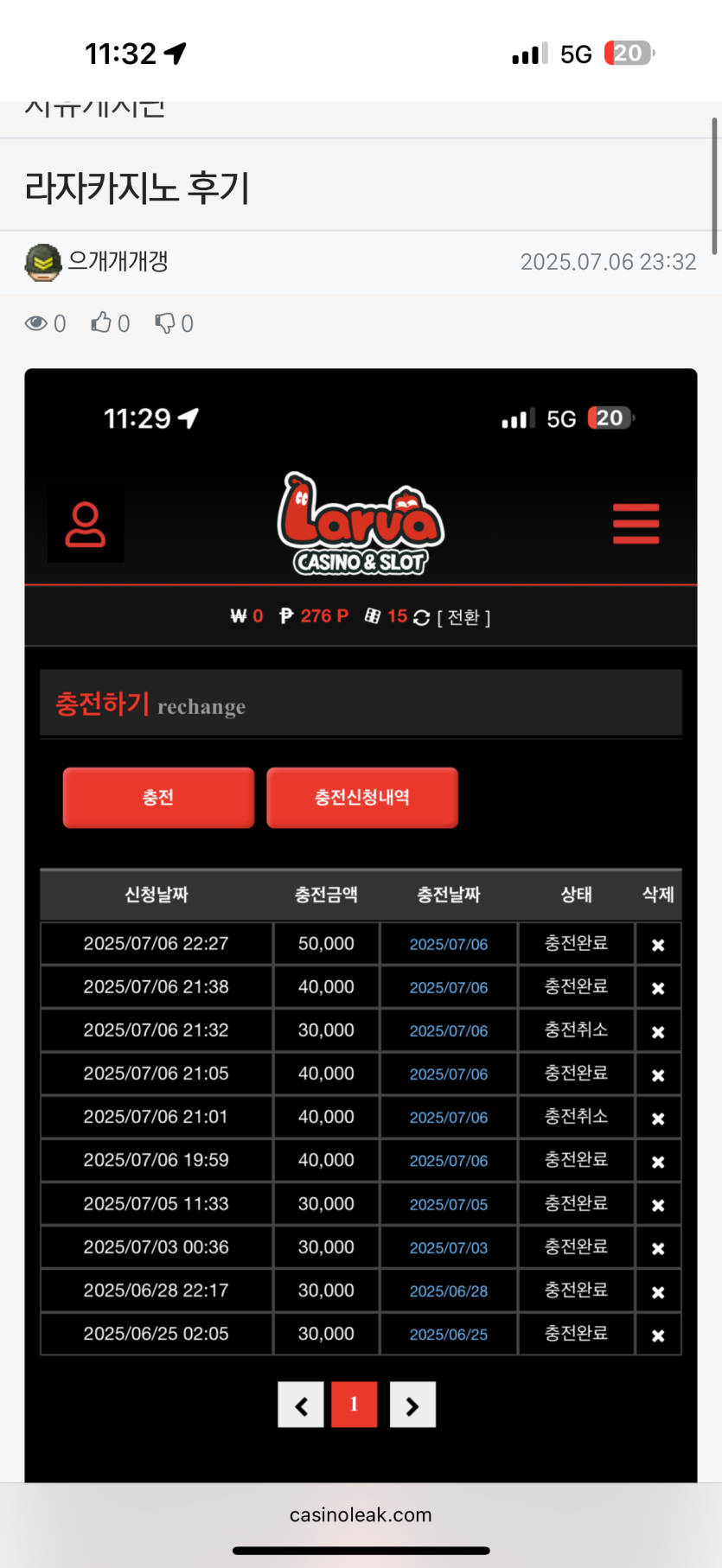Screen dimensions: 722x1568
Task: Open the attached screenshot image in the post
Action: pos(361,925)
